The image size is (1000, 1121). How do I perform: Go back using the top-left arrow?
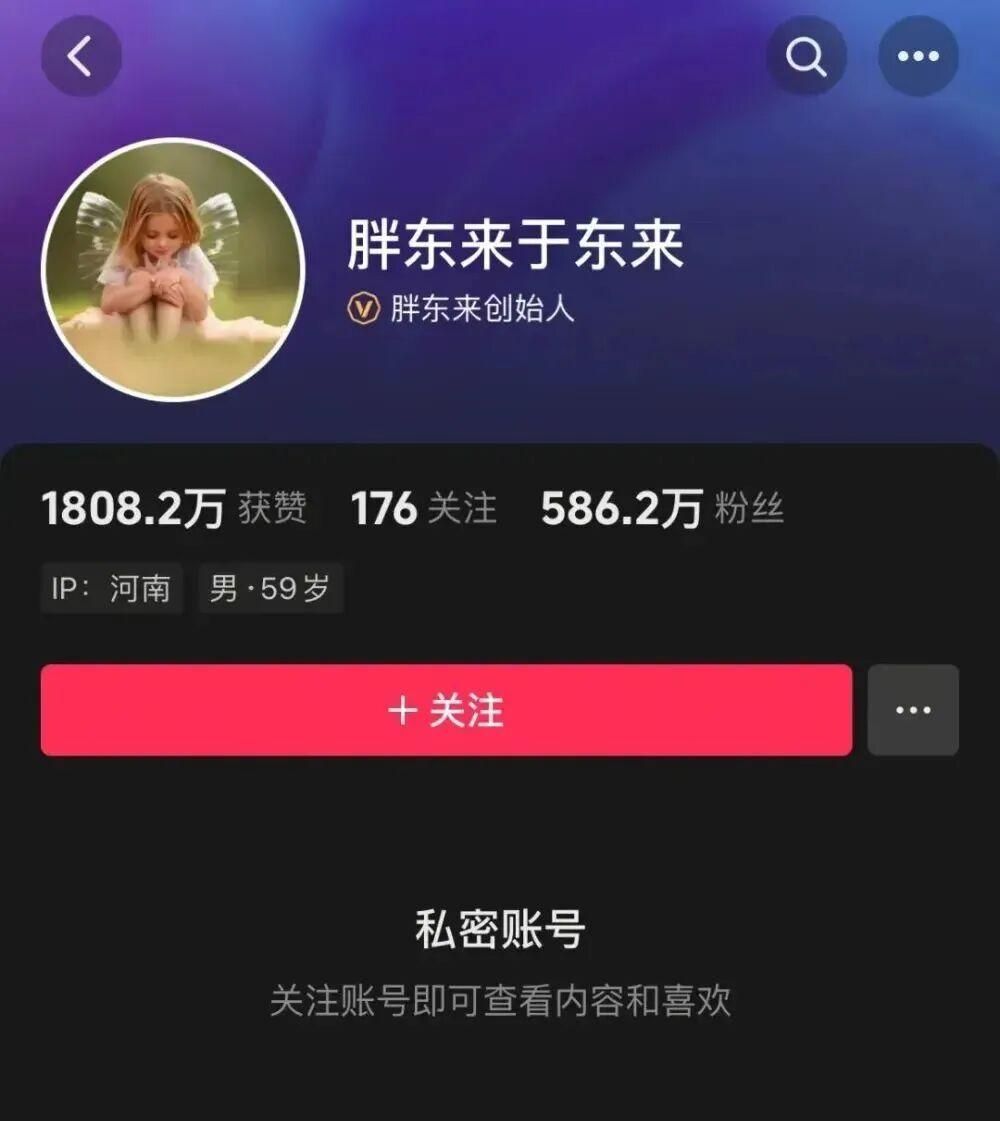click(81, 56)
